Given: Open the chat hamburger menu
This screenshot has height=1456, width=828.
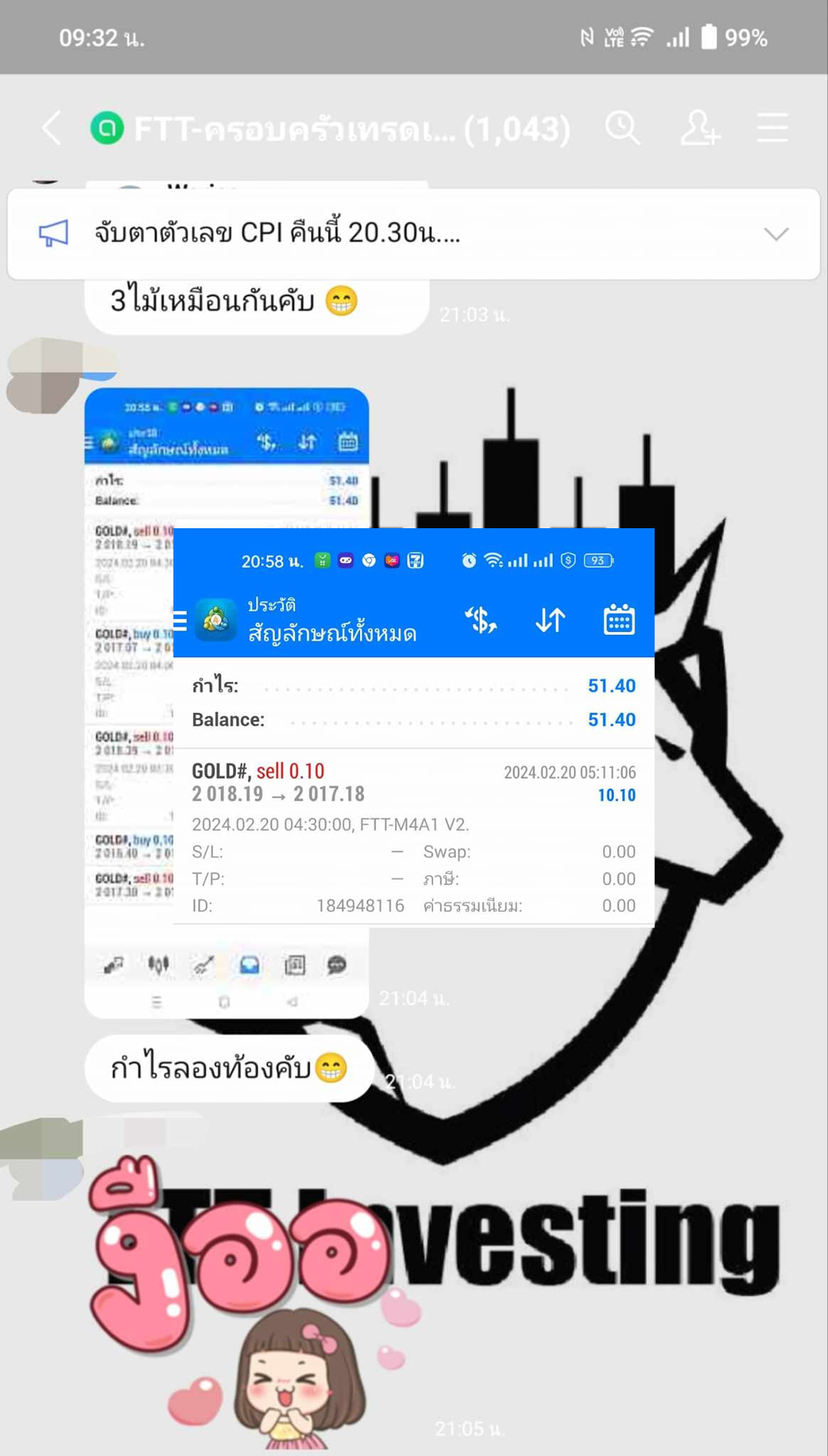Looking at the screenshot, I should click(x=773, y=129).
